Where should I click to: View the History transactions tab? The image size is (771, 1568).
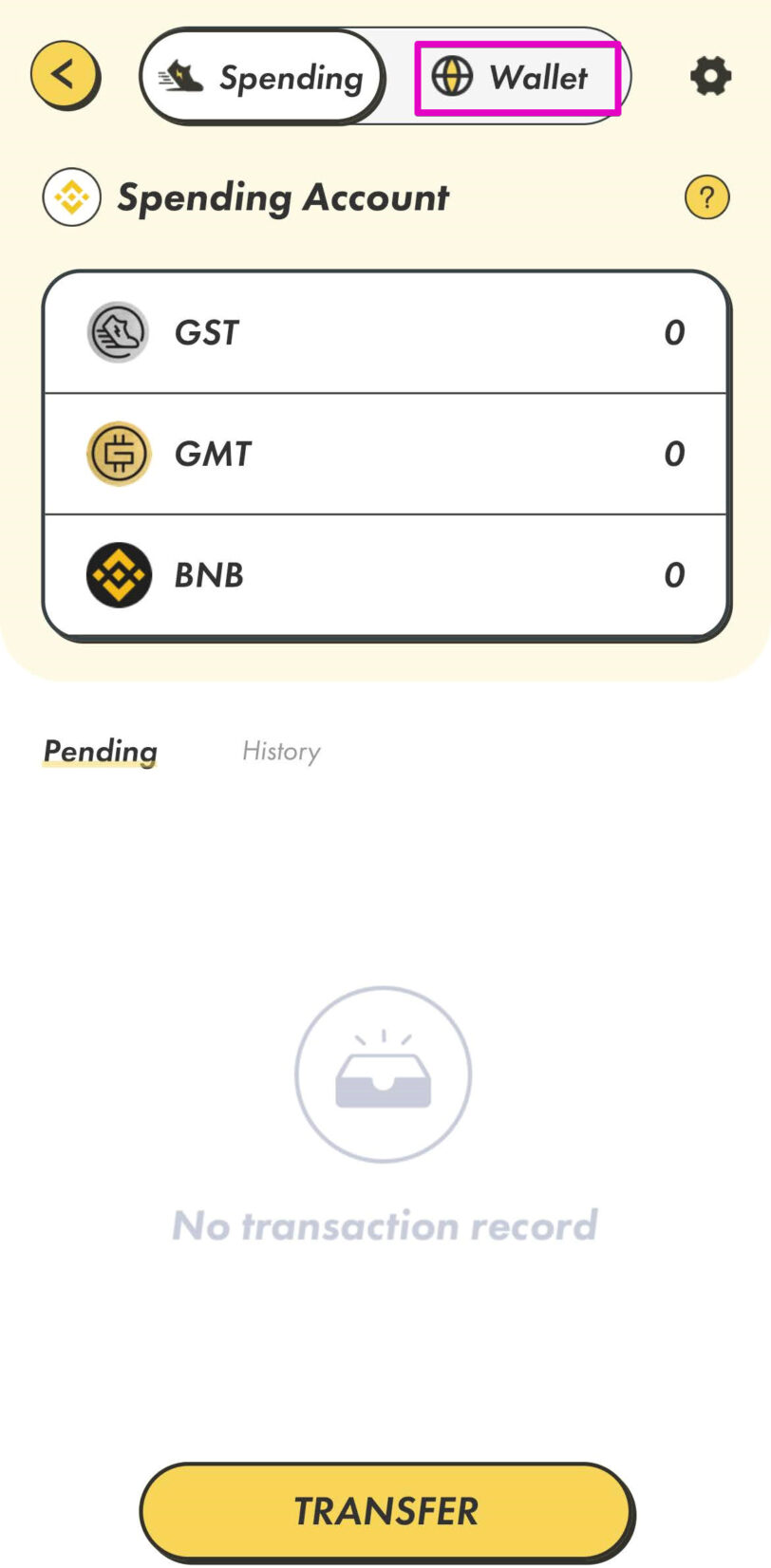click(x=281, y=752)
